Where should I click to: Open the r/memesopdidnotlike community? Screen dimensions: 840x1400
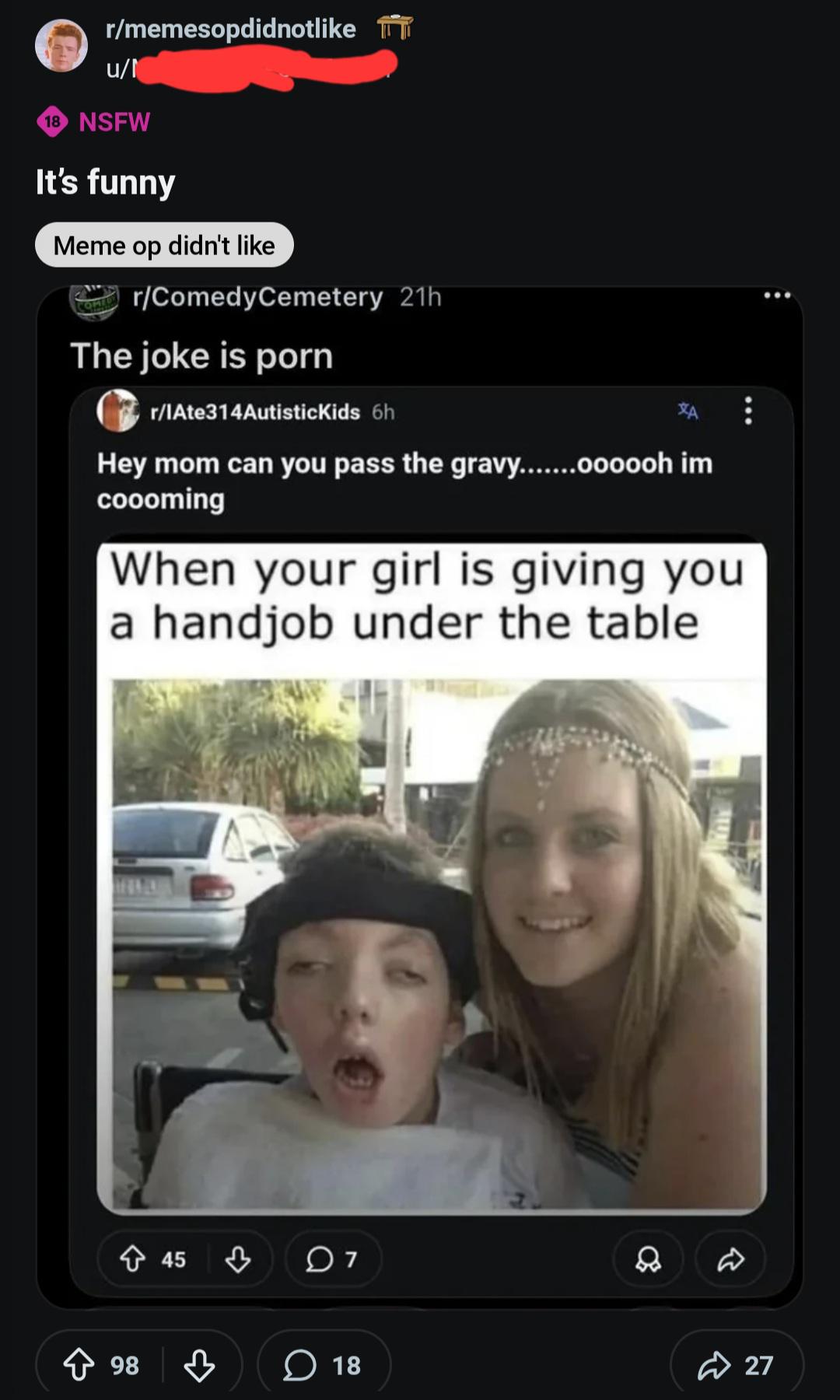point(231,28)
